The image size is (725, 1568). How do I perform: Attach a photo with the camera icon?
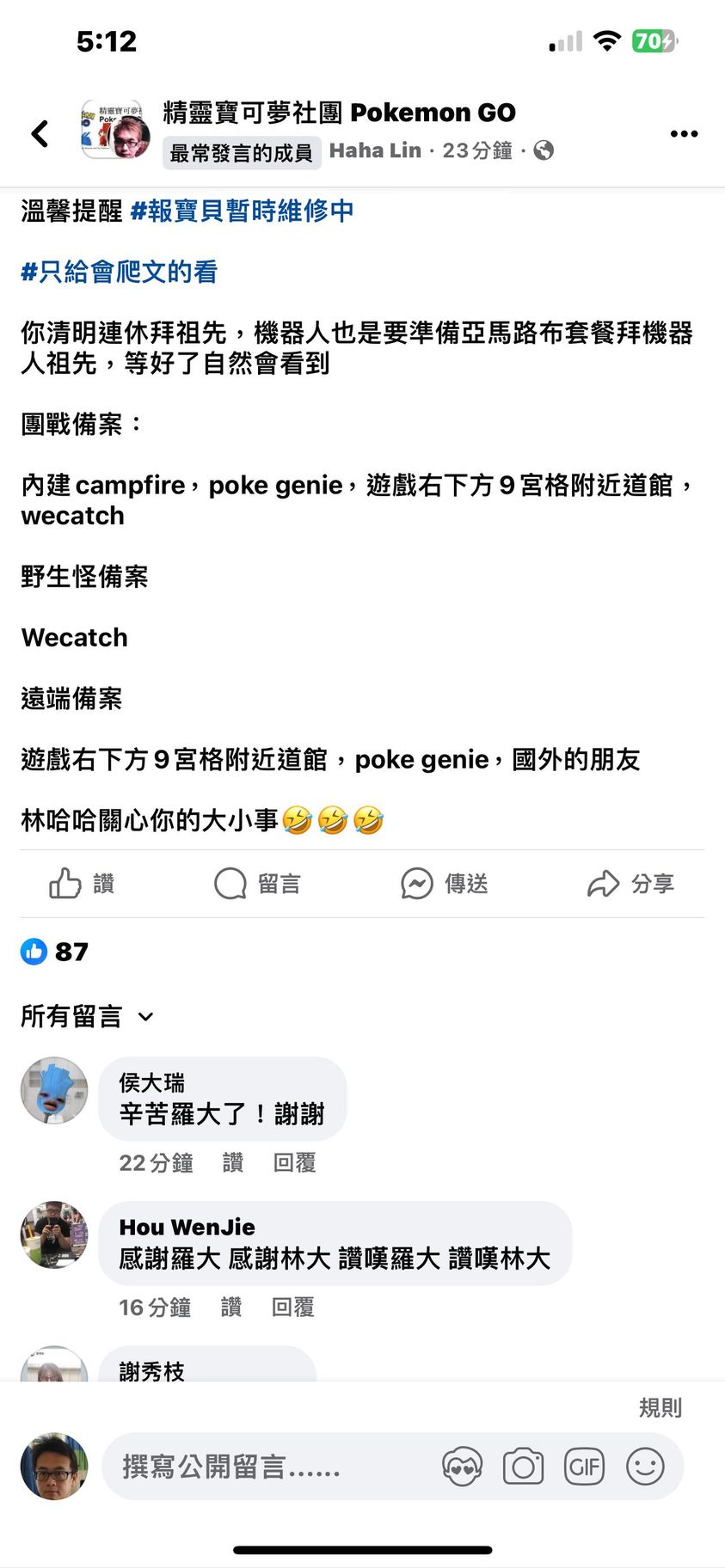pyautogui.click(x=523, y=1466)
